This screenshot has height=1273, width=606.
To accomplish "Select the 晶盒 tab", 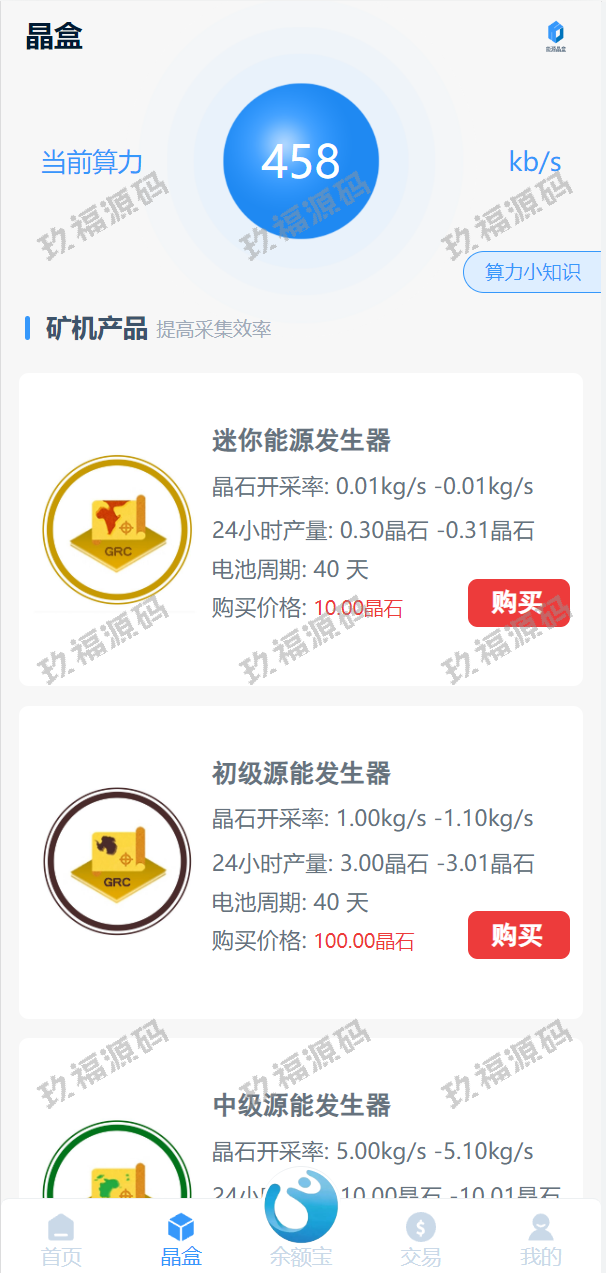I will click(x=181, y=1238).
